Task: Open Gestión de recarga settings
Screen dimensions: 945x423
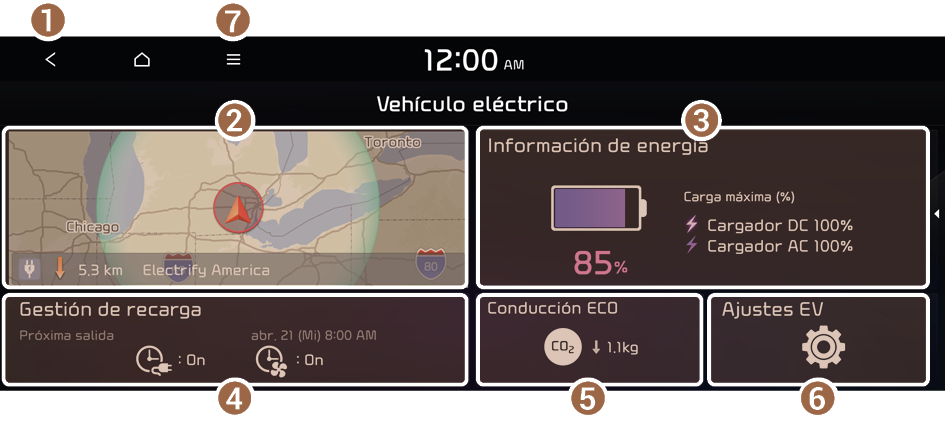Action: [235, 340]
